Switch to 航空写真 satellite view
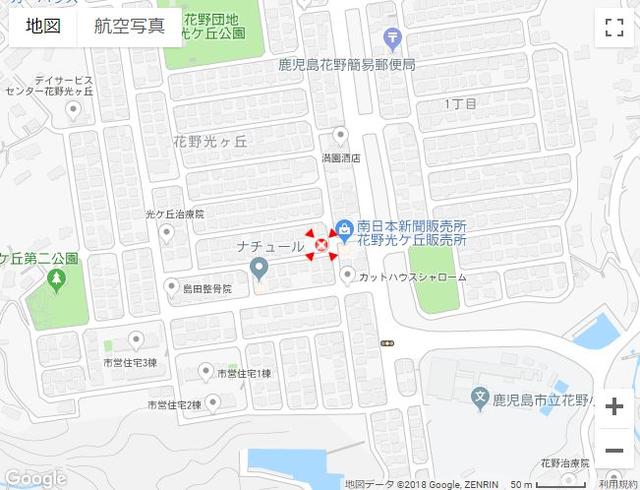Image resolution: width=640 pixels, height=490 pixels. pos(130,27)
